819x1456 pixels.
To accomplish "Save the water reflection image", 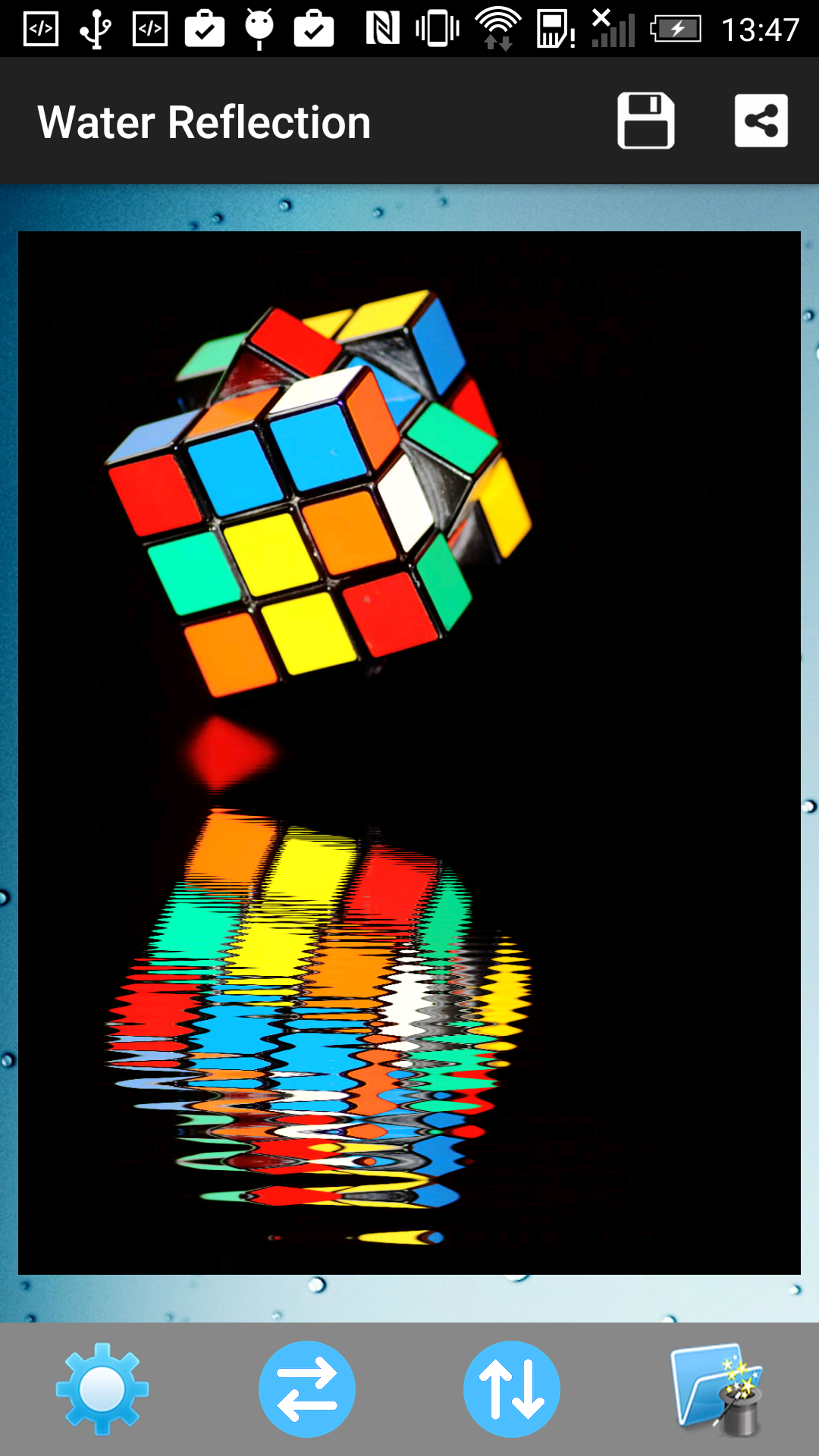I will pyautogui.click(x=645, y=121).
